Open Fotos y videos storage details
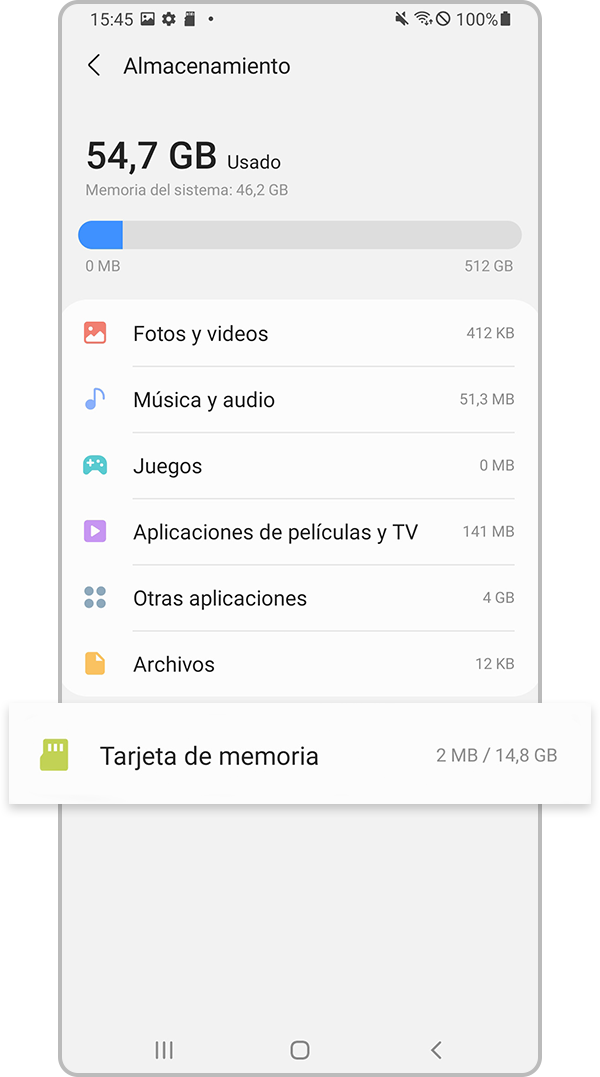Screen dimensions: 600x1077 coord(300,334)
